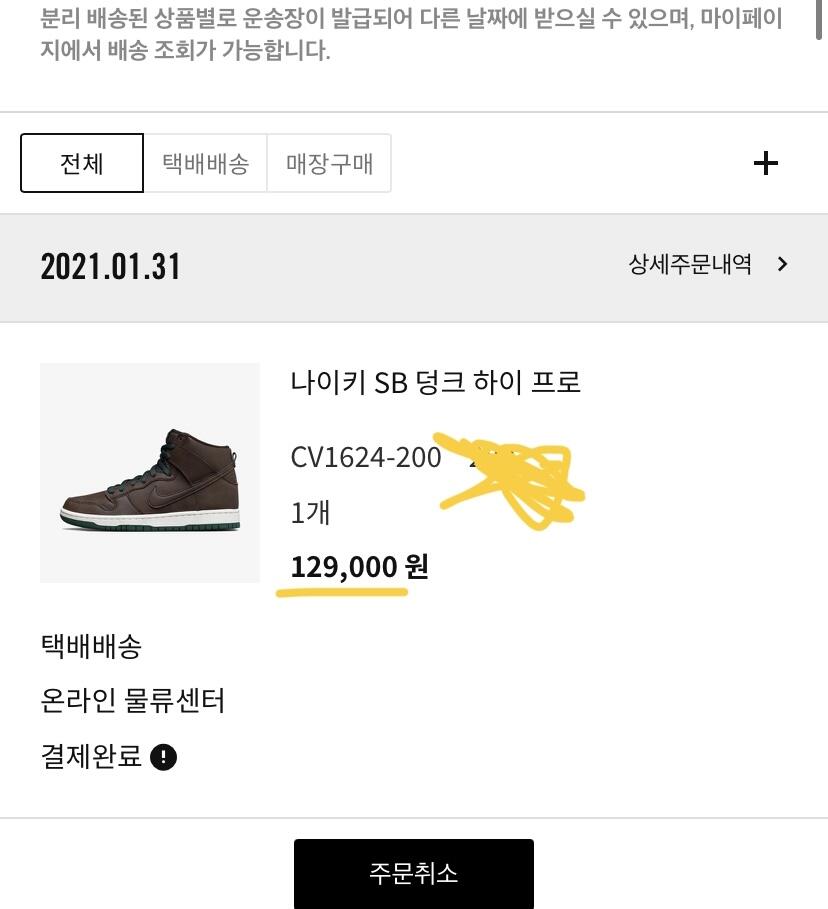Select the 전체 tab
The image size is (828, 909).
click(x=82, y=163)
